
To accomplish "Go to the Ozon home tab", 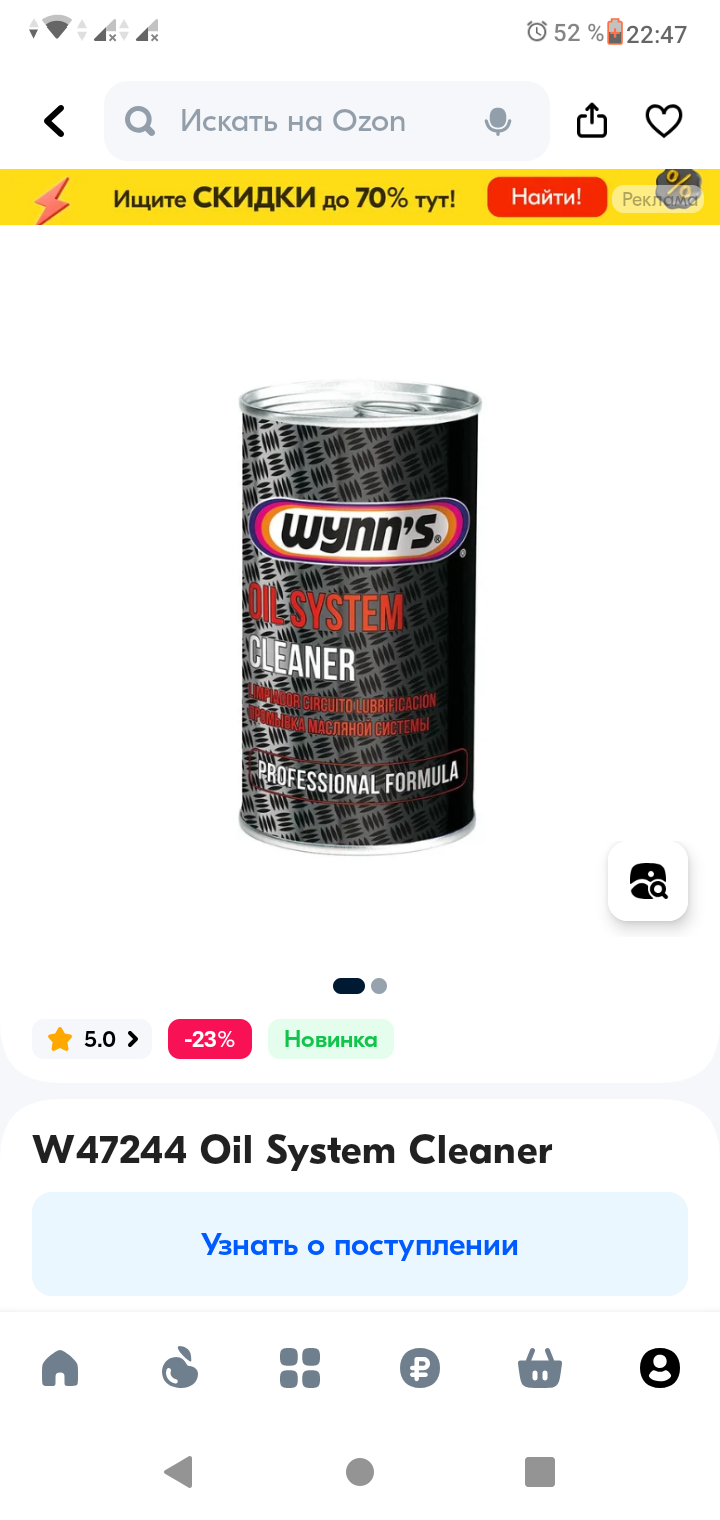I will 60,1367.
